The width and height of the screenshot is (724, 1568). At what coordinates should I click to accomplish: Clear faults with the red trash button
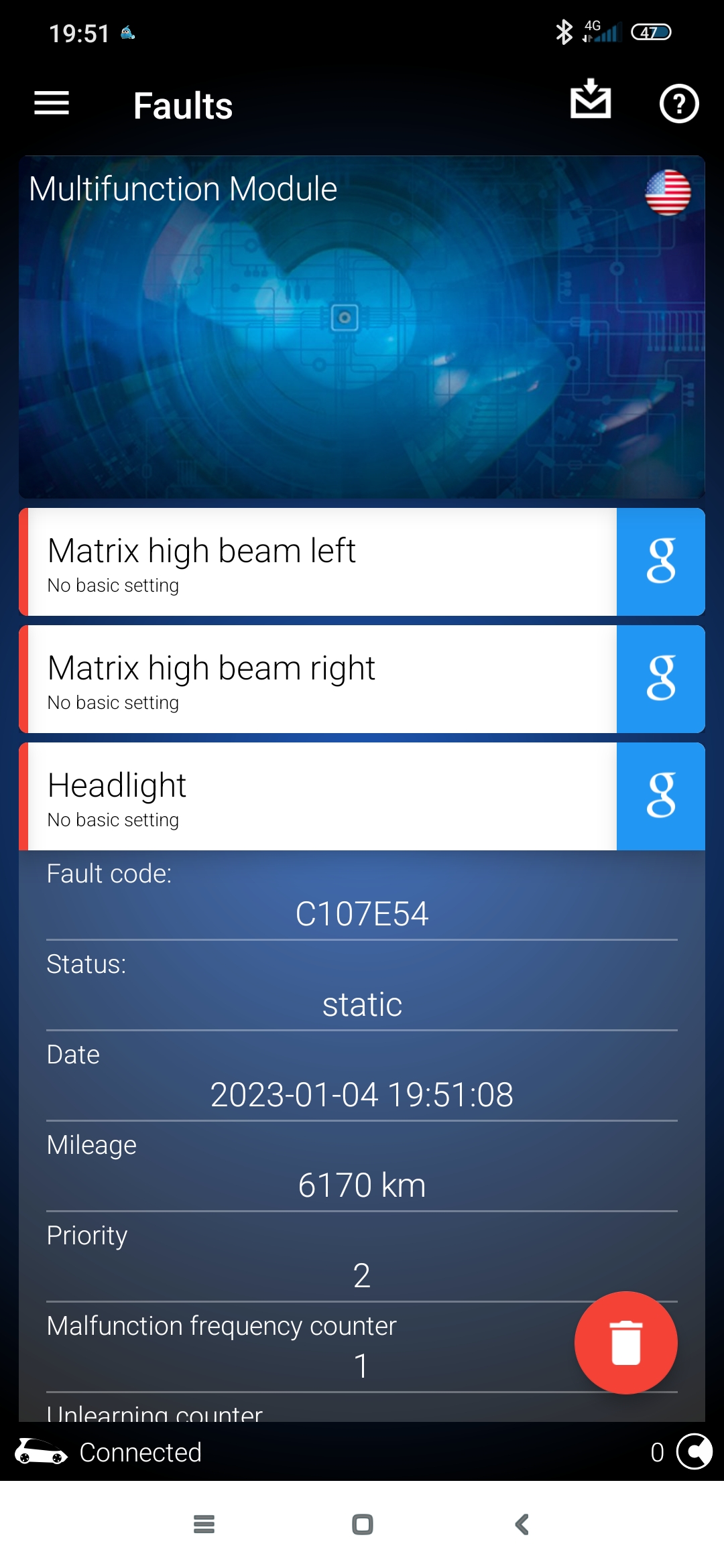625,1342
